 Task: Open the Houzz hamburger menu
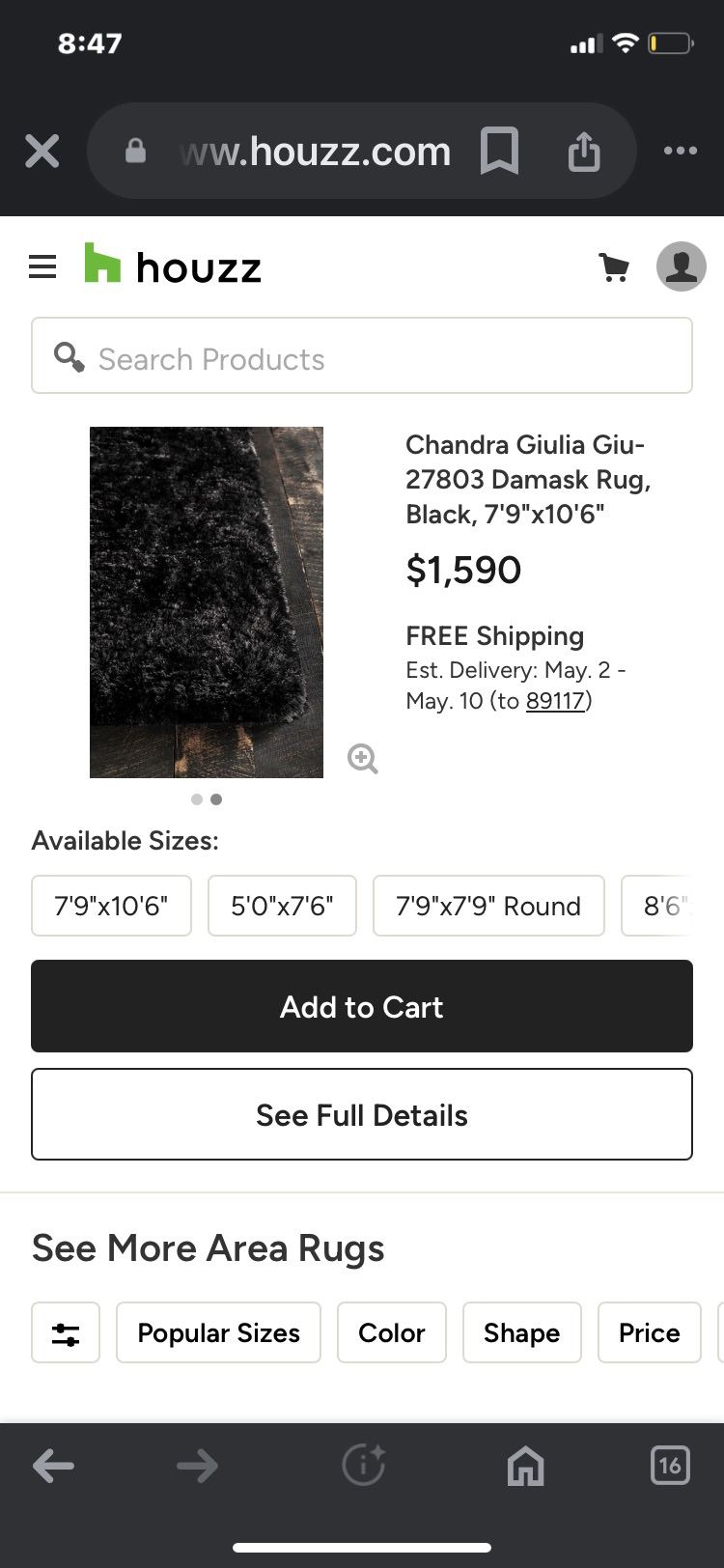tap(42, 266)
